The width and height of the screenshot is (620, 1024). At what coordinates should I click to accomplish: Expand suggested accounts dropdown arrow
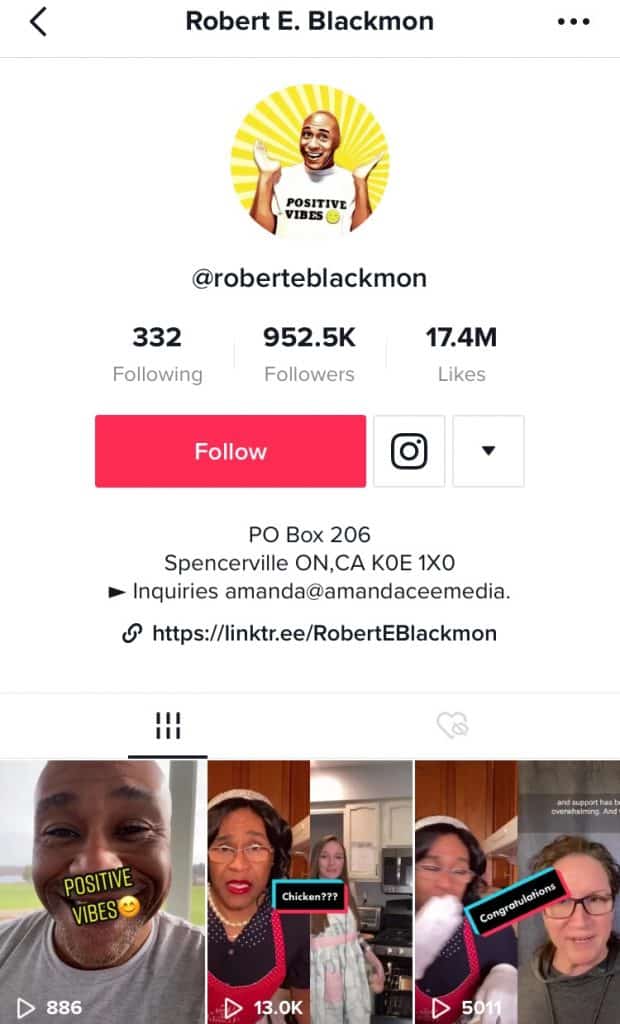(x=488, y=451)
